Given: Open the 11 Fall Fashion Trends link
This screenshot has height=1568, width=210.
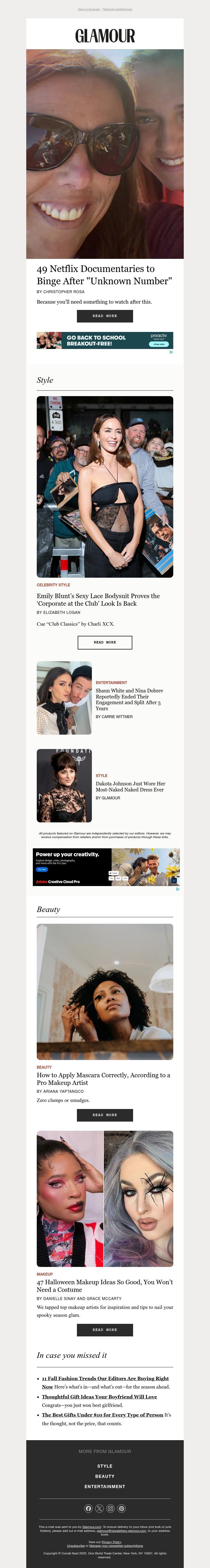Looking at the screenshot, I should [105, 1378].
